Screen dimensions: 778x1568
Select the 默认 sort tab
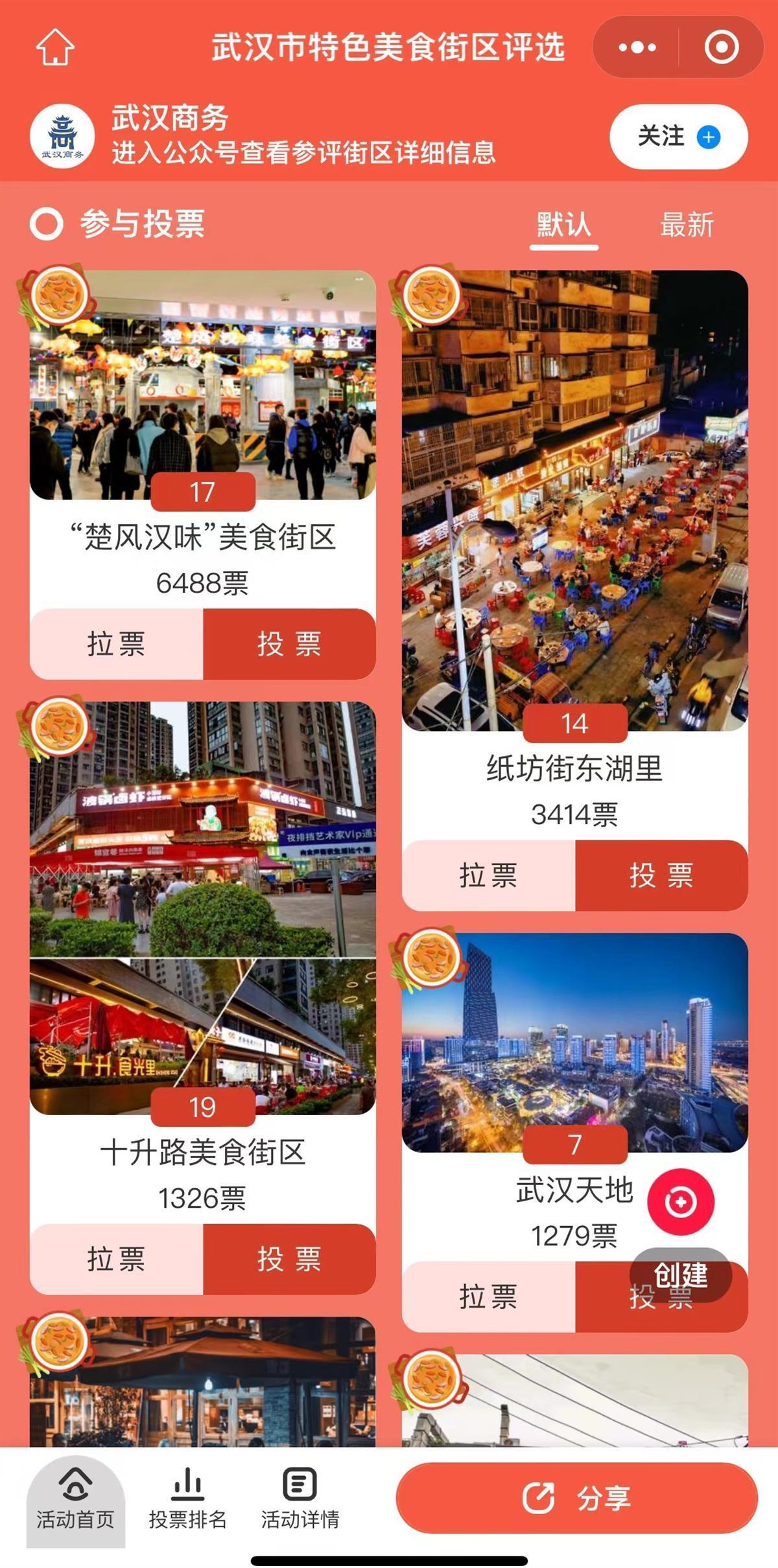[563, 225]
